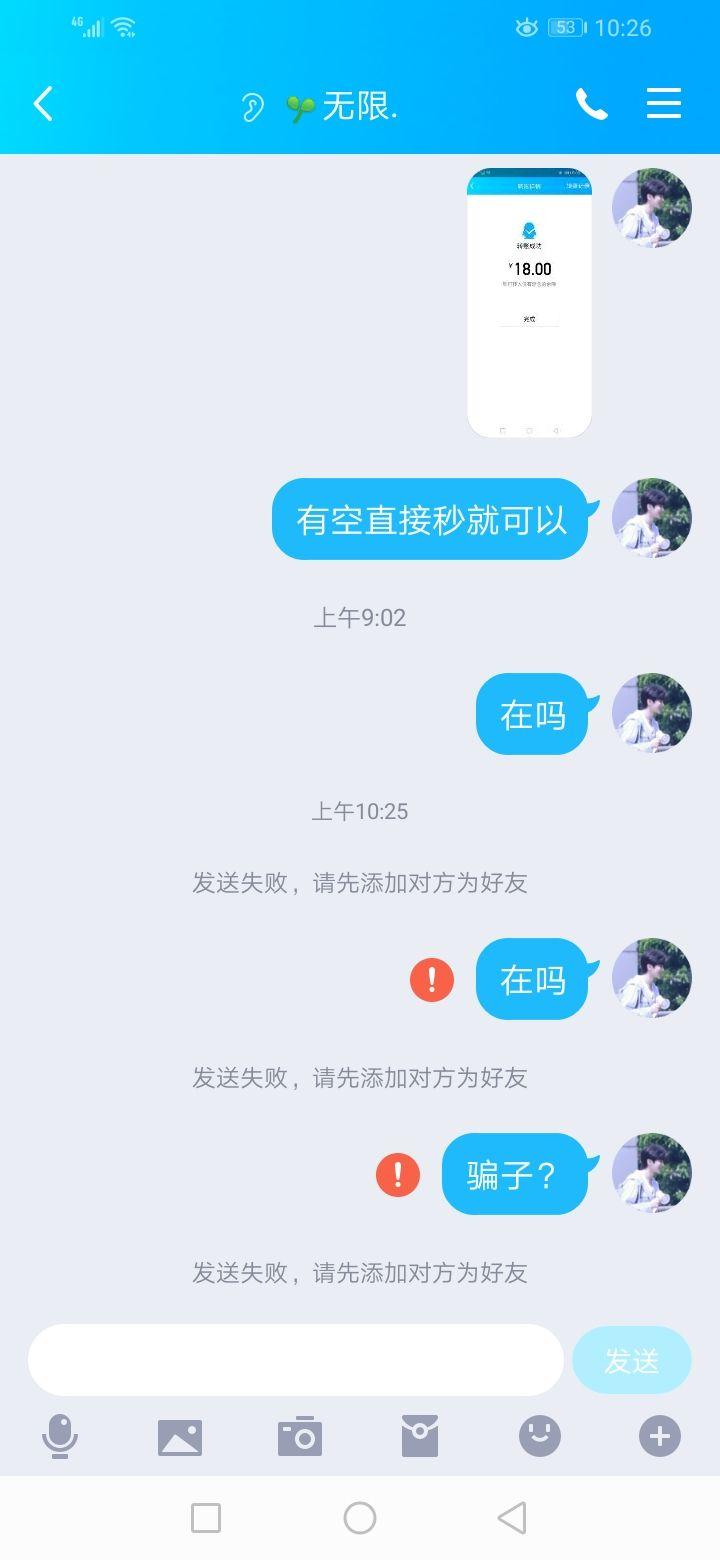Open the 18.00 transfer screenshot image

click(529, 303)
